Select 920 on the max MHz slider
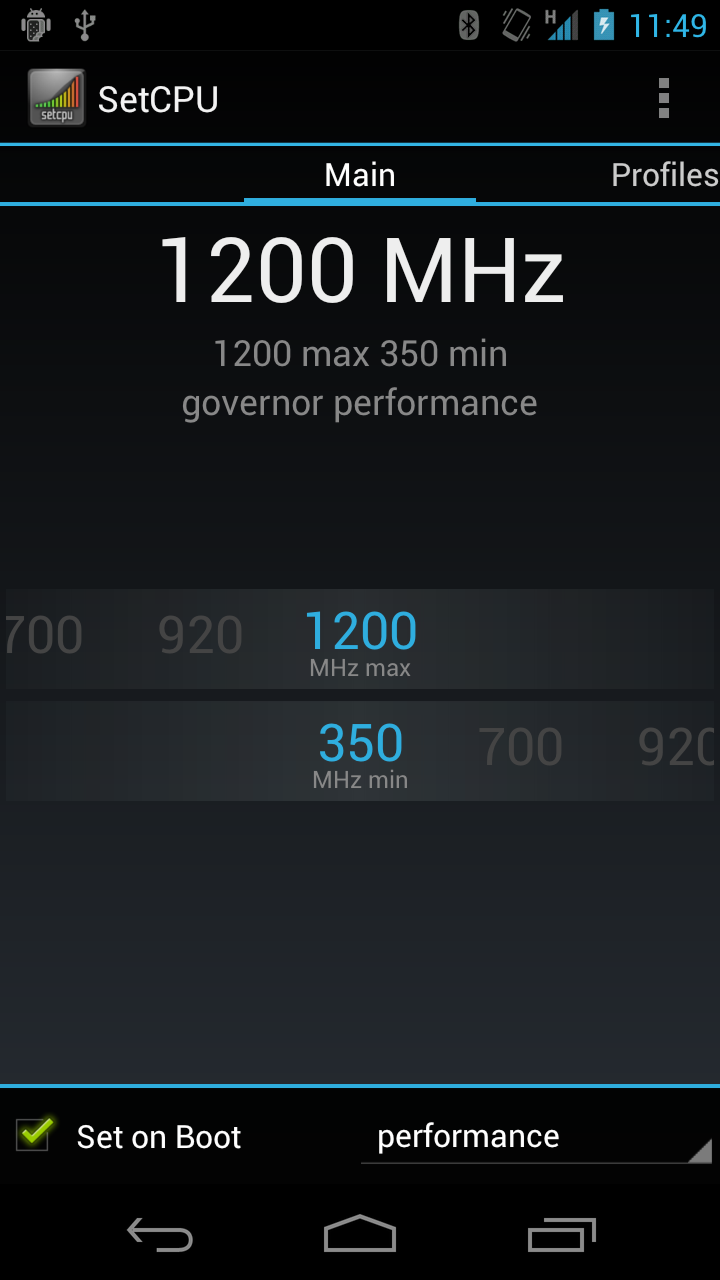 coord(200,636)
